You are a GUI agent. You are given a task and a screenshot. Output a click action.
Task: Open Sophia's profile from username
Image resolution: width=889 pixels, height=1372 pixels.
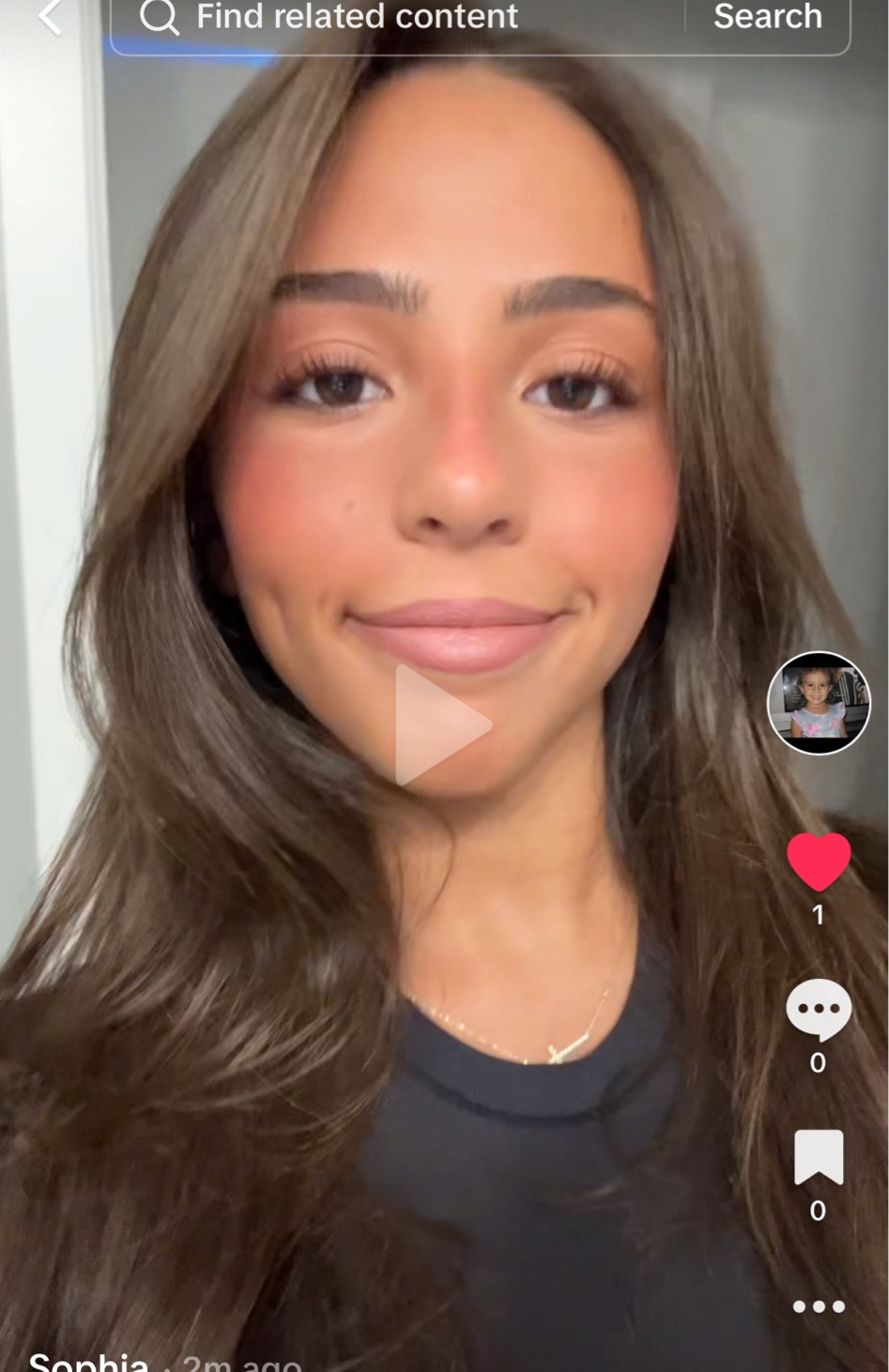(x=89, y=1361)
